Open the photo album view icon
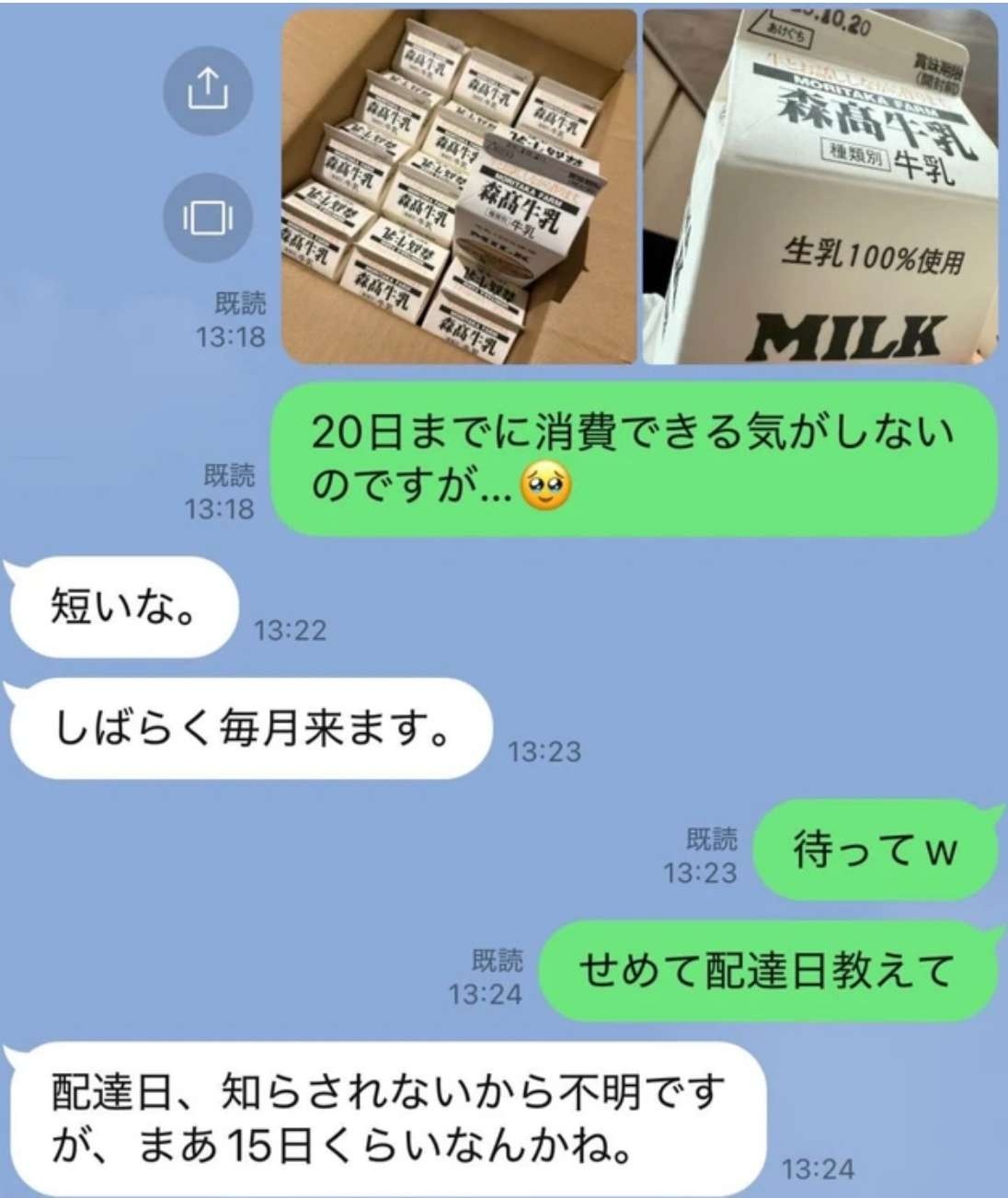This screenshot has width=1008, height=1198. 208,218
